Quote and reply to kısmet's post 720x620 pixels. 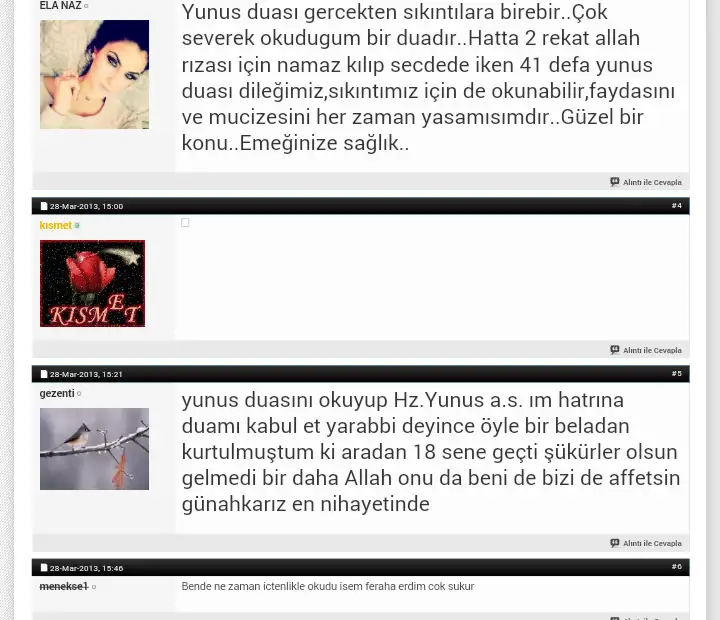[646, 350]
